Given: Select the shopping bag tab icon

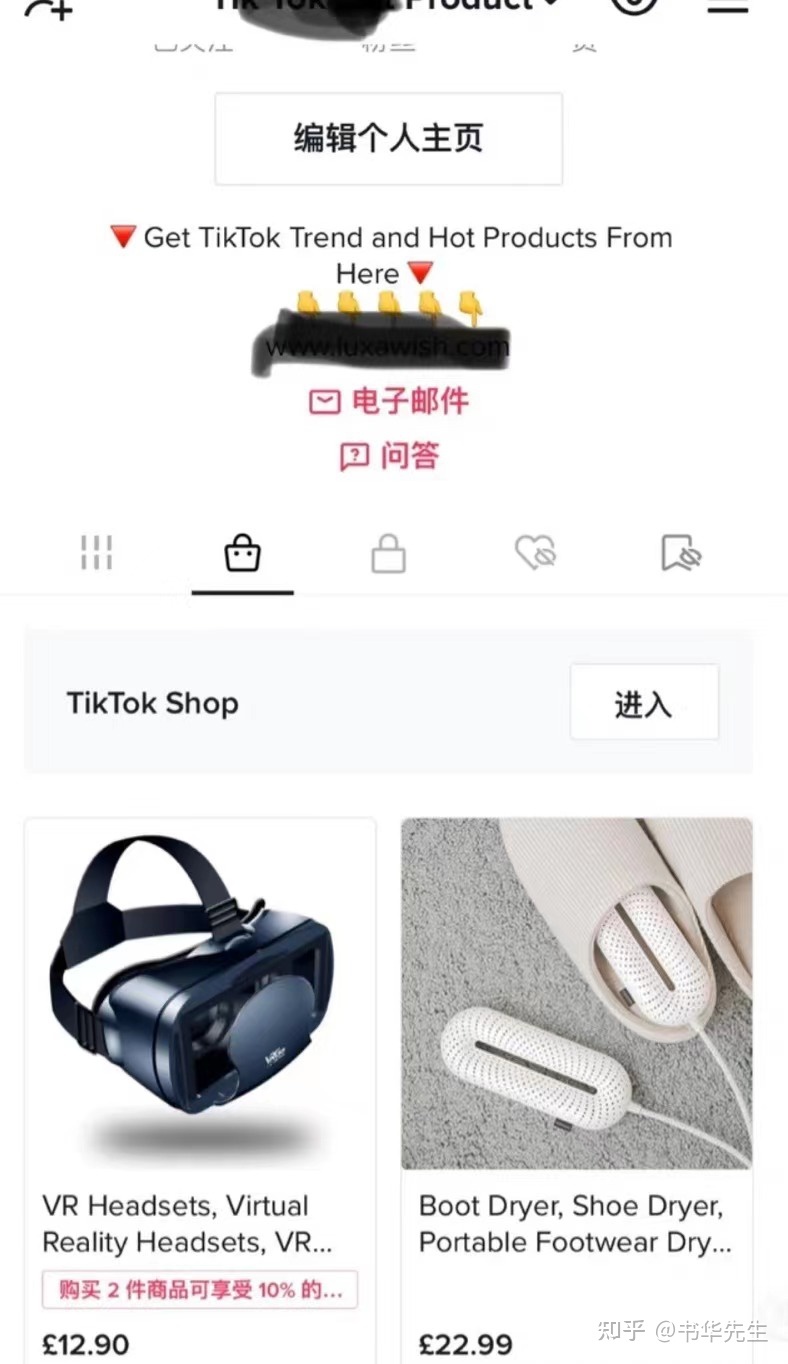Looking at the screenshot, I should [242, 552].
